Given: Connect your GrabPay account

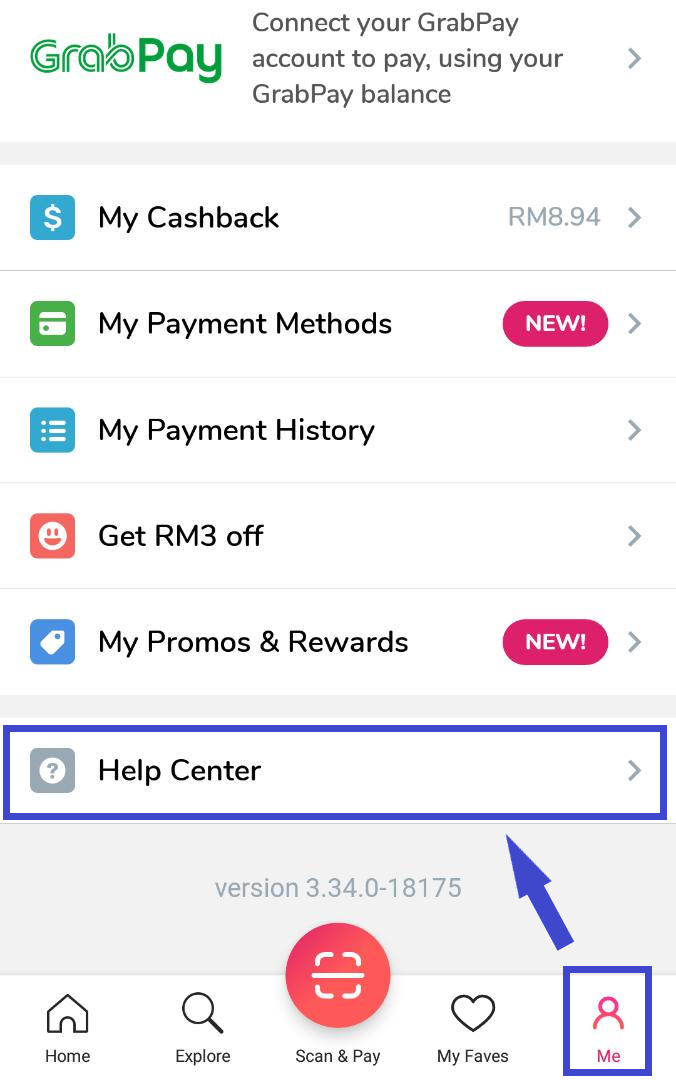Looking at the screenshot, I should [x=338, y=58].
